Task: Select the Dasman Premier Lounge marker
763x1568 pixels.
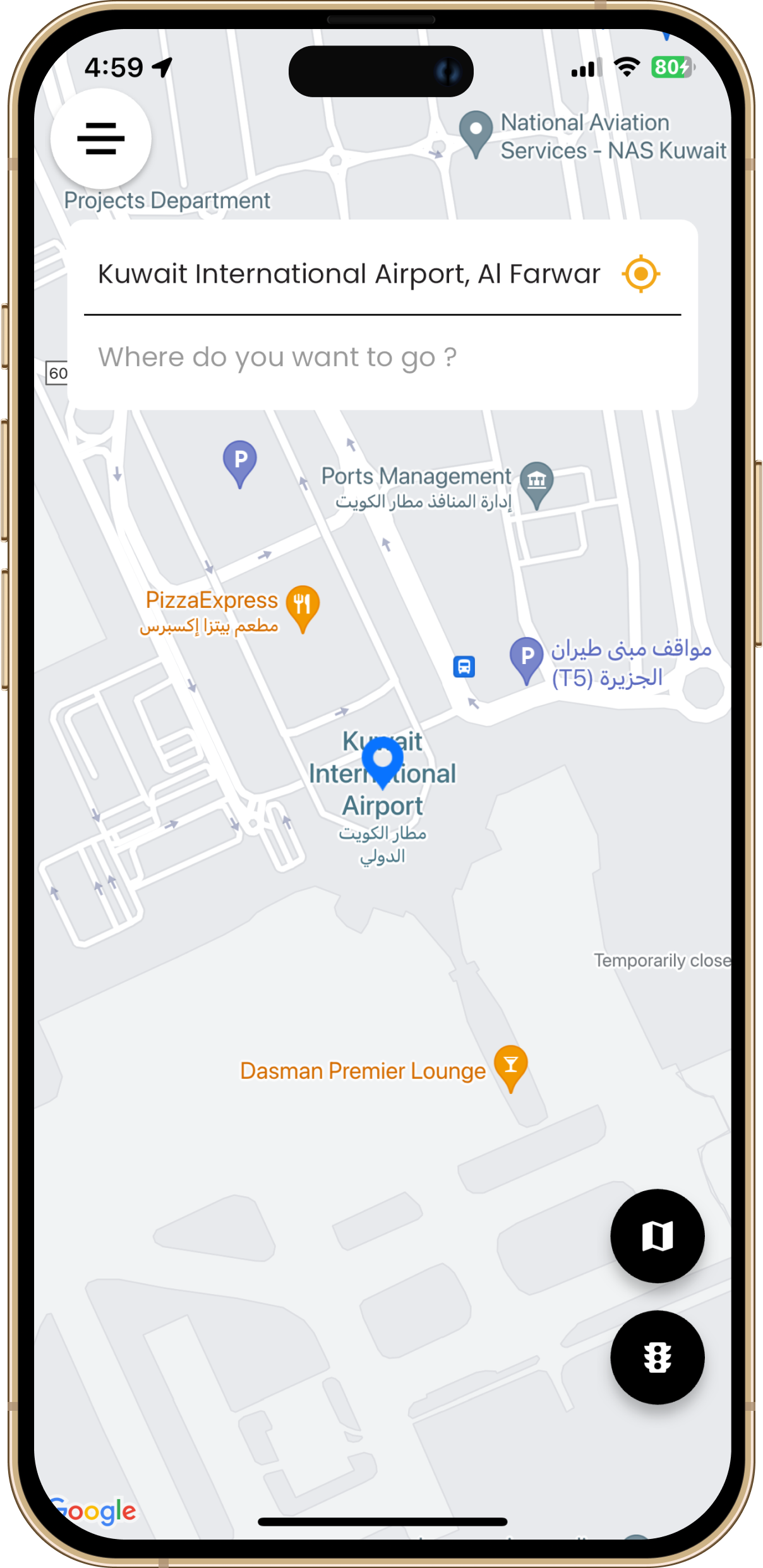Action: (x=510, y=1067)
